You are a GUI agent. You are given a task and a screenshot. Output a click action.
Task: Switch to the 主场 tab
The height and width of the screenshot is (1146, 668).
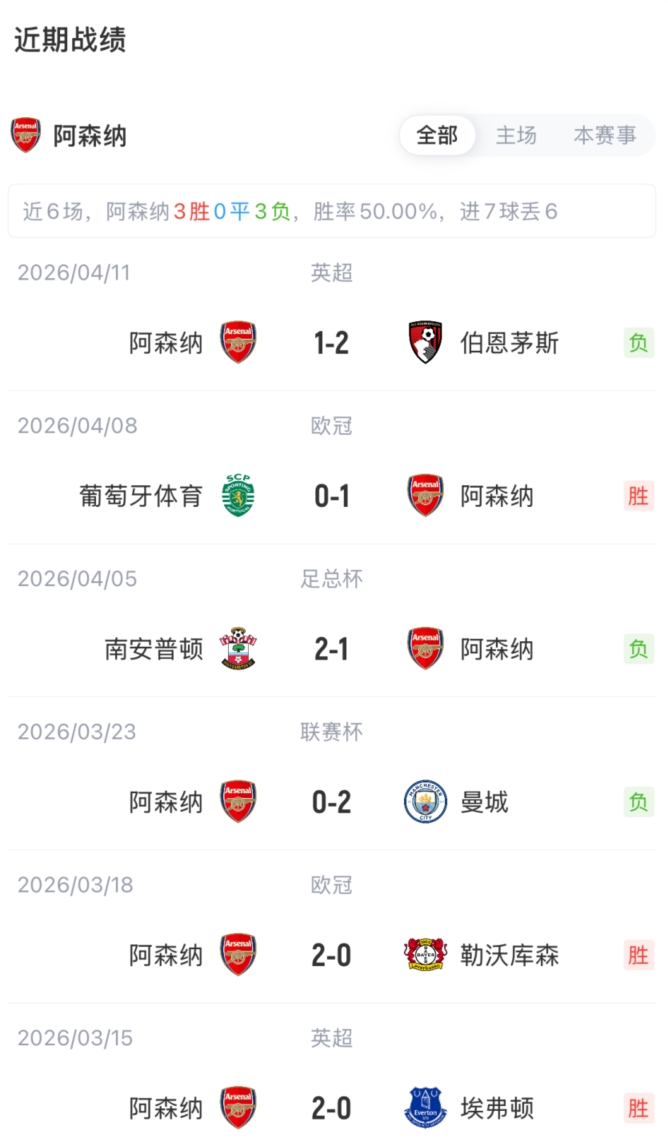click(516, 135)
